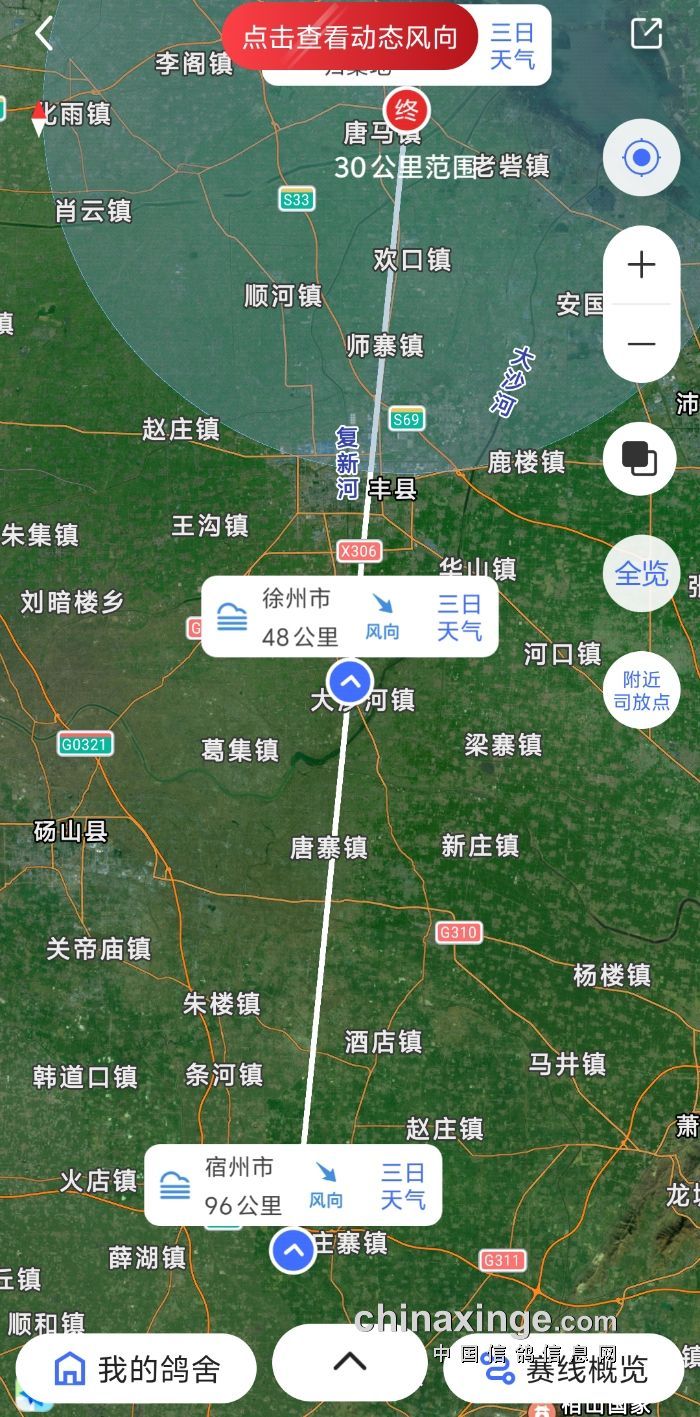Expand the bottom panel with the up chevron
The height and width of the screenshot is (1417, 700).
point(349,1362)
